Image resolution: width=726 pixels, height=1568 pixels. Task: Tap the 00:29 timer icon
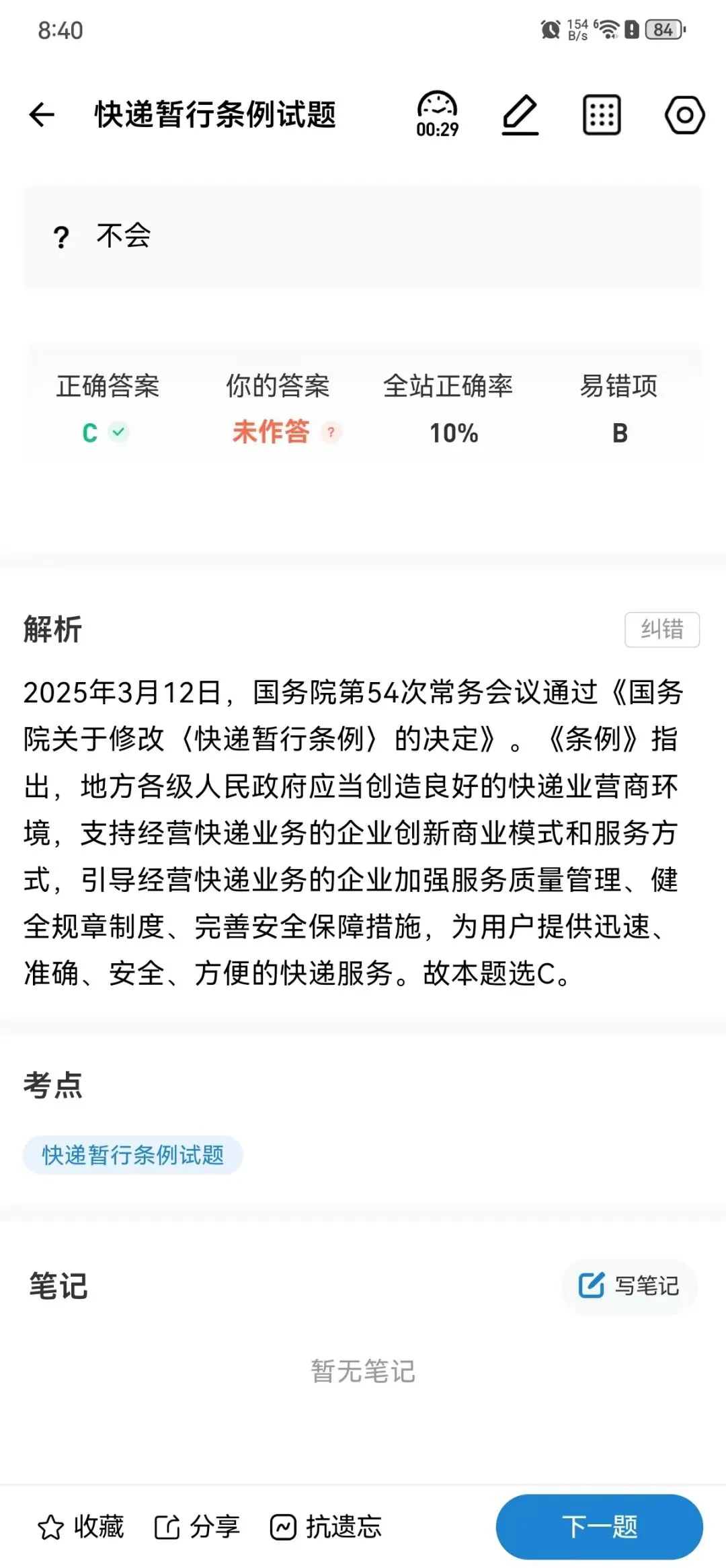click(438, 114)
